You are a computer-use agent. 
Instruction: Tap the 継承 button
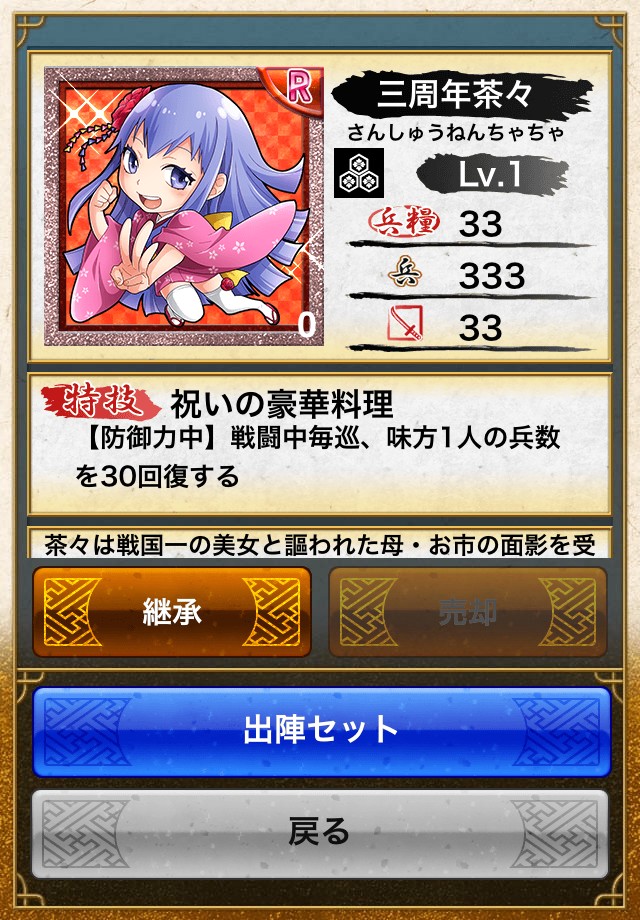click(x=172, y=612)
